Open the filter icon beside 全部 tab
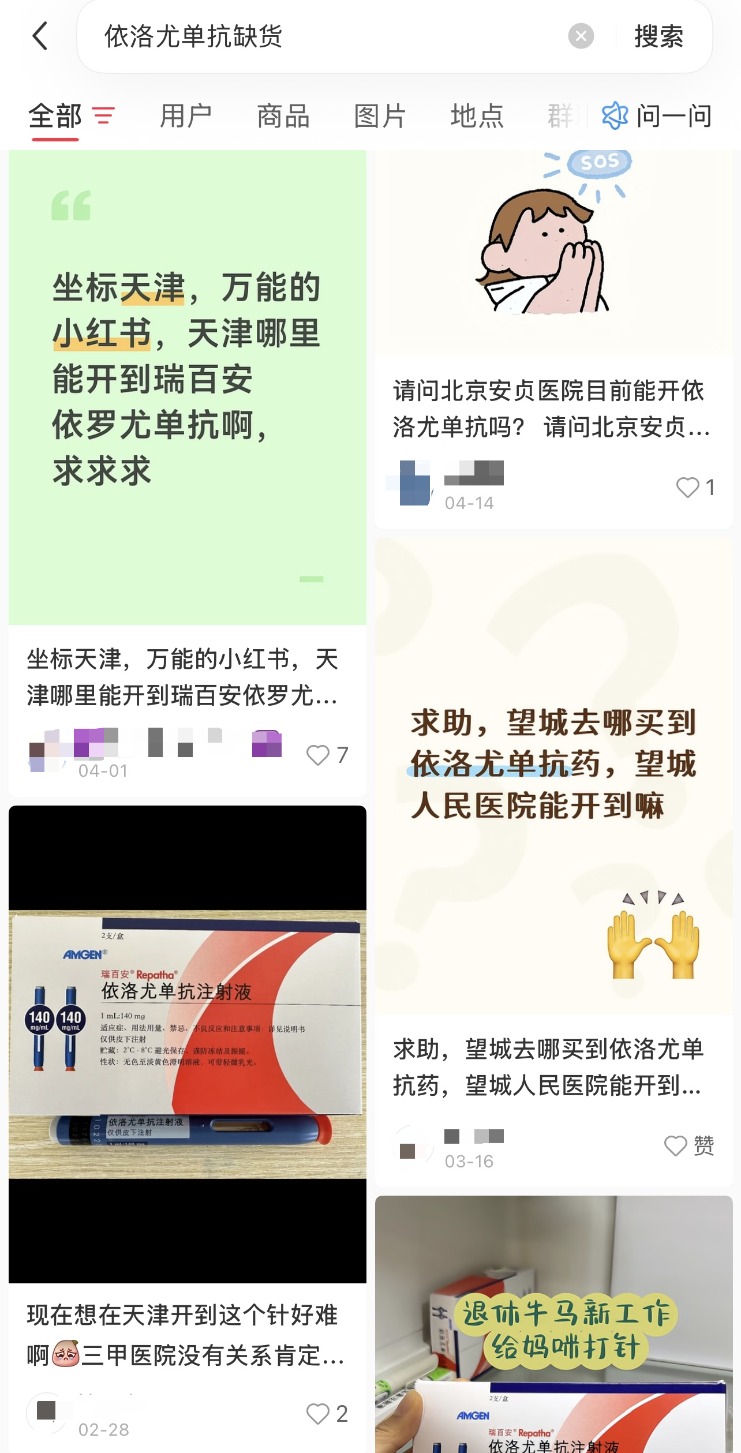741x1453 pixels. [x=104, y=117]
